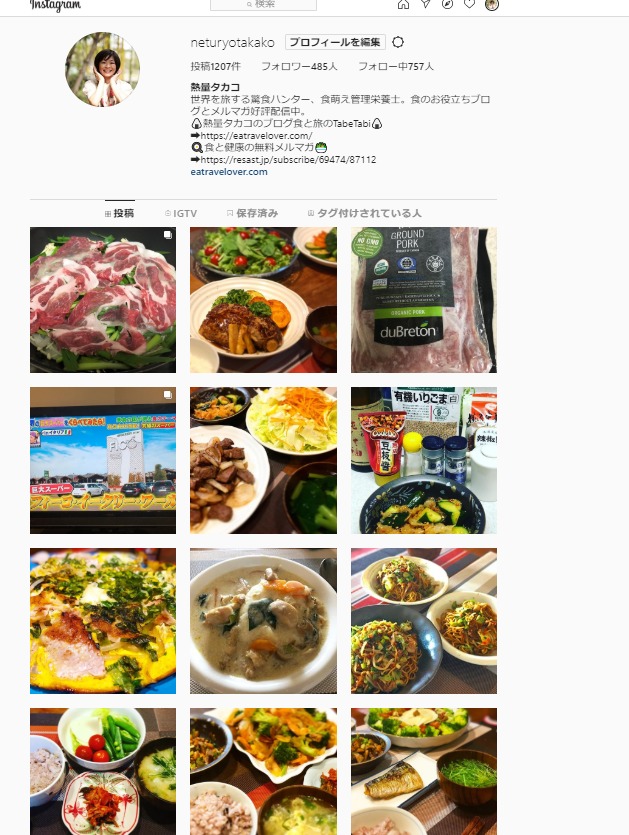
Task: Switch to the IGTV tab
Action: pos(181,214)
